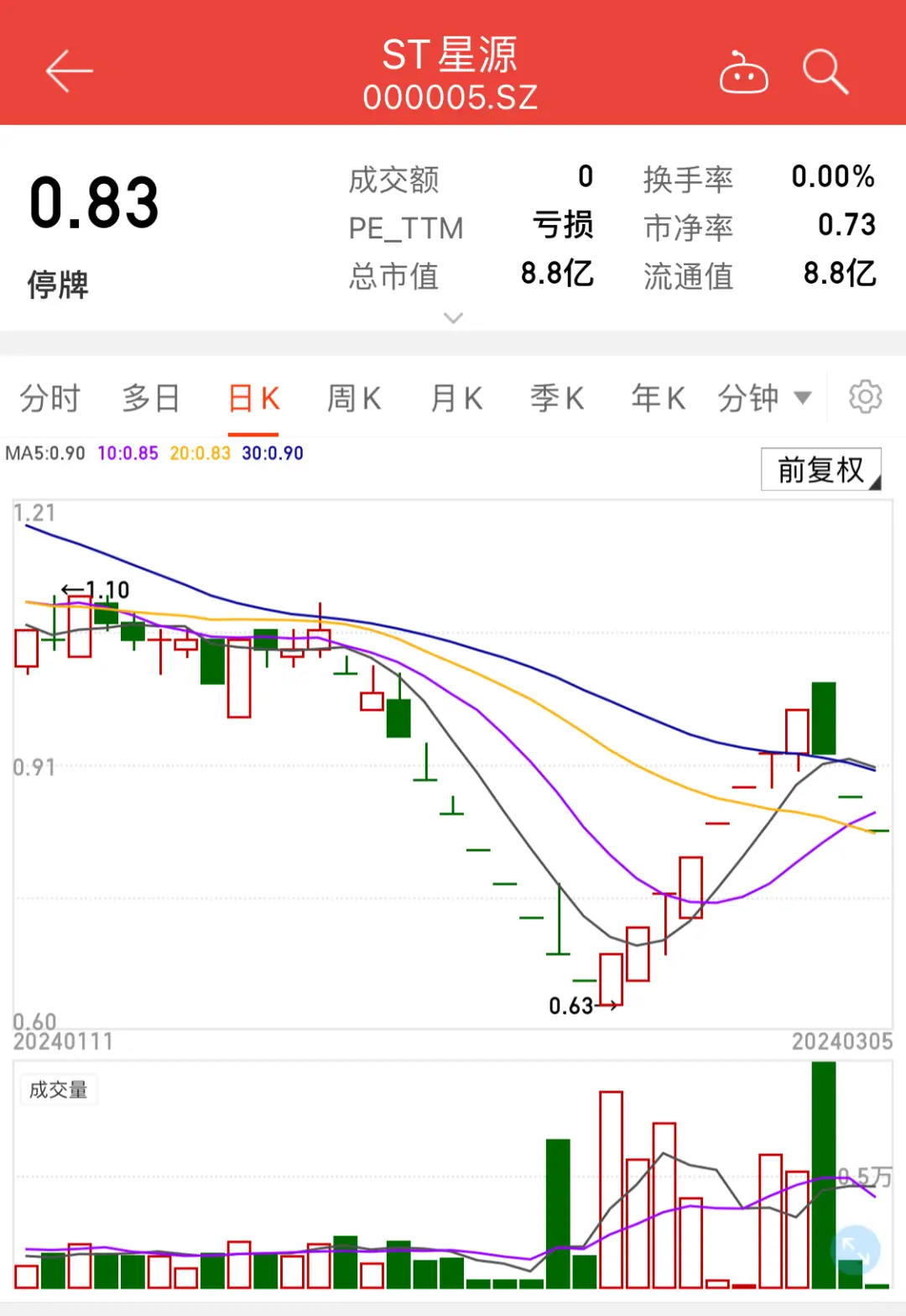
Task: Switch to the 月K chart tab
Action: pos(456,398)
